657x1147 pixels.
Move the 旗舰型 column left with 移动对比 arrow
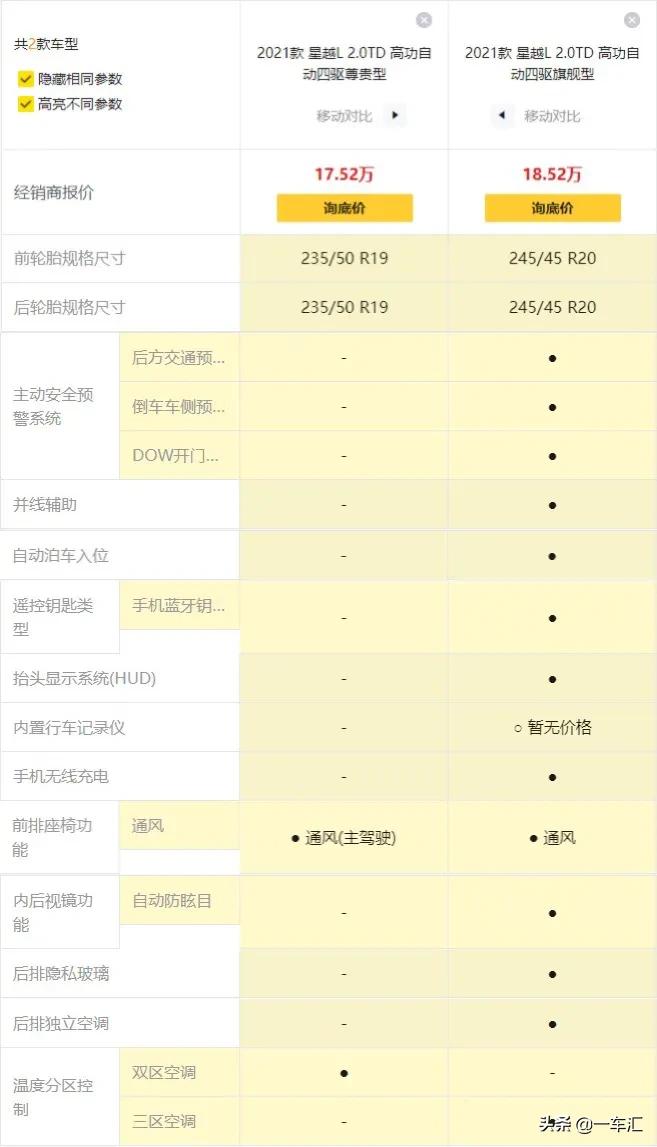[x=502, y=116]
